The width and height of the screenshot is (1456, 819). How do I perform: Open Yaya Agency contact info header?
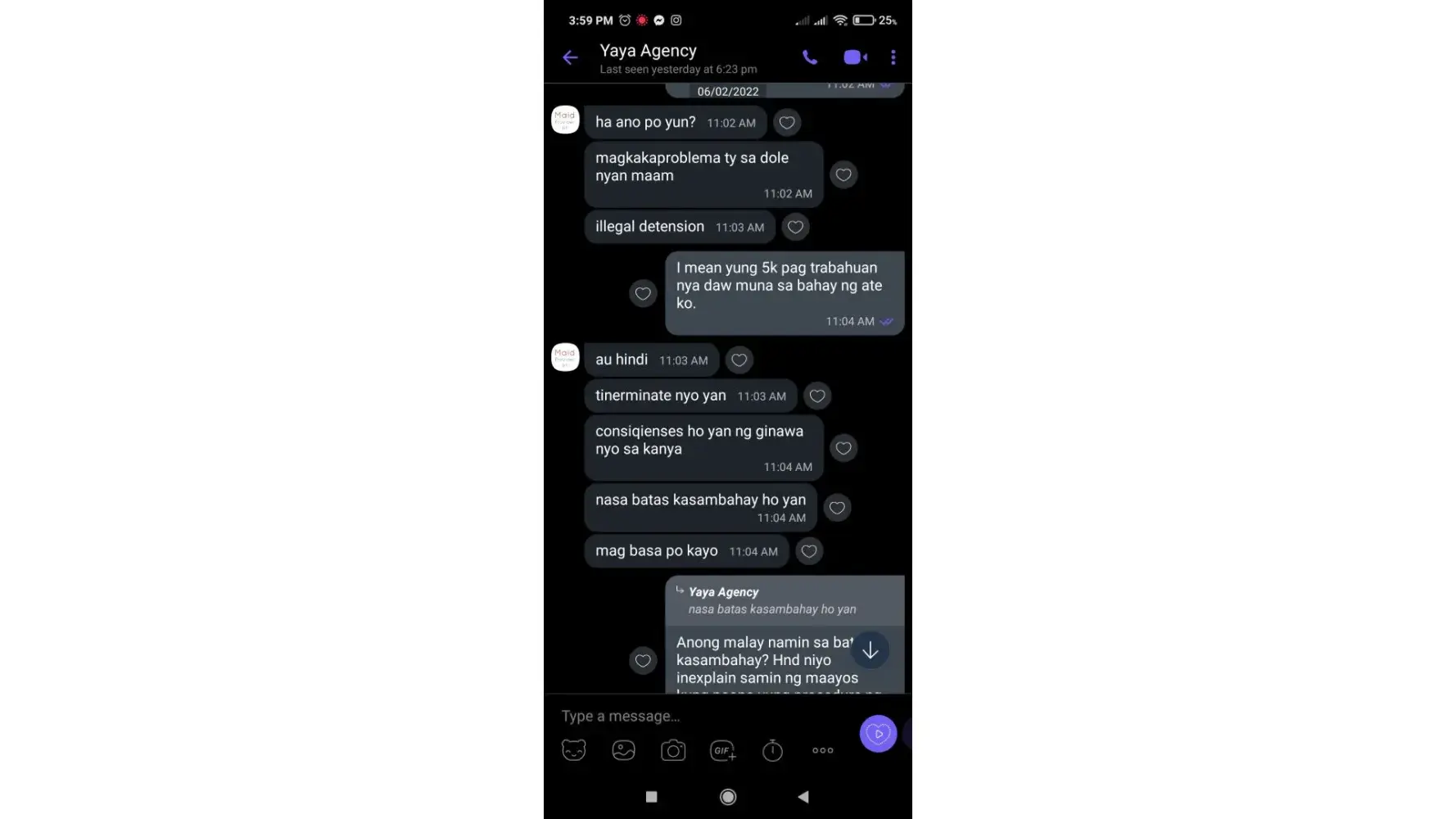point(677,58)
